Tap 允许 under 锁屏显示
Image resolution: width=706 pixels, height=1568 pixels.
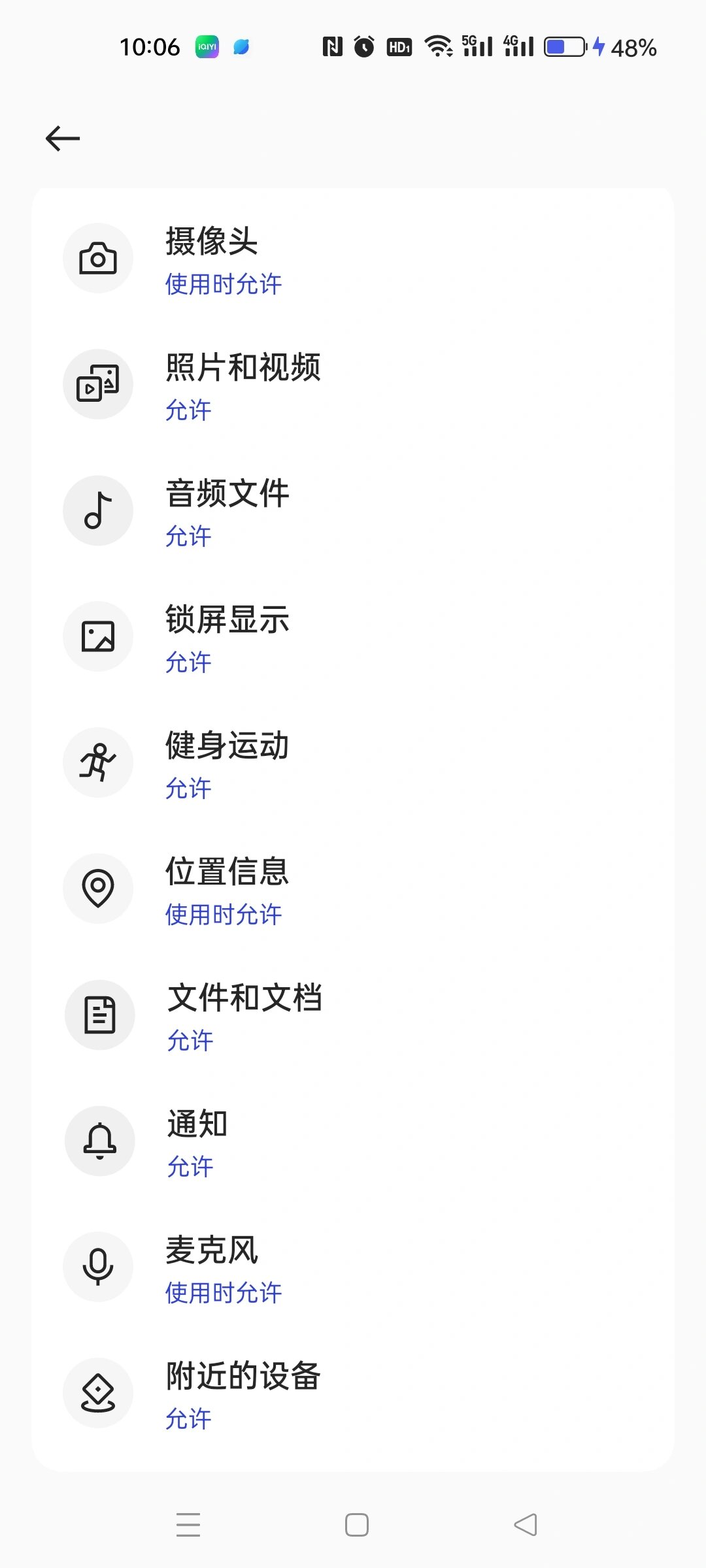(x=188, y=662)
